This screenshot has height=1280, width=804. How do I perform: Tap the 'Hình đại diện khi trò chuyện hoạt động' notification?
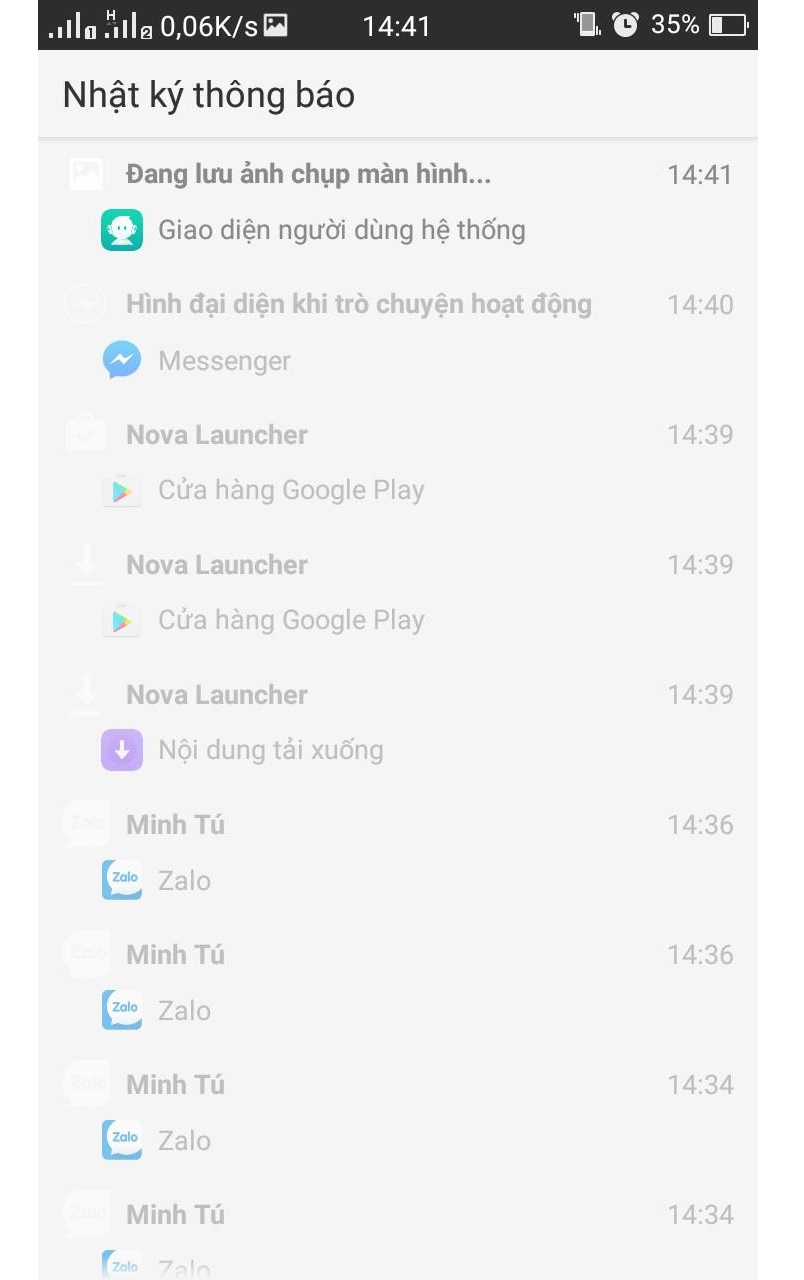point(358,303)
